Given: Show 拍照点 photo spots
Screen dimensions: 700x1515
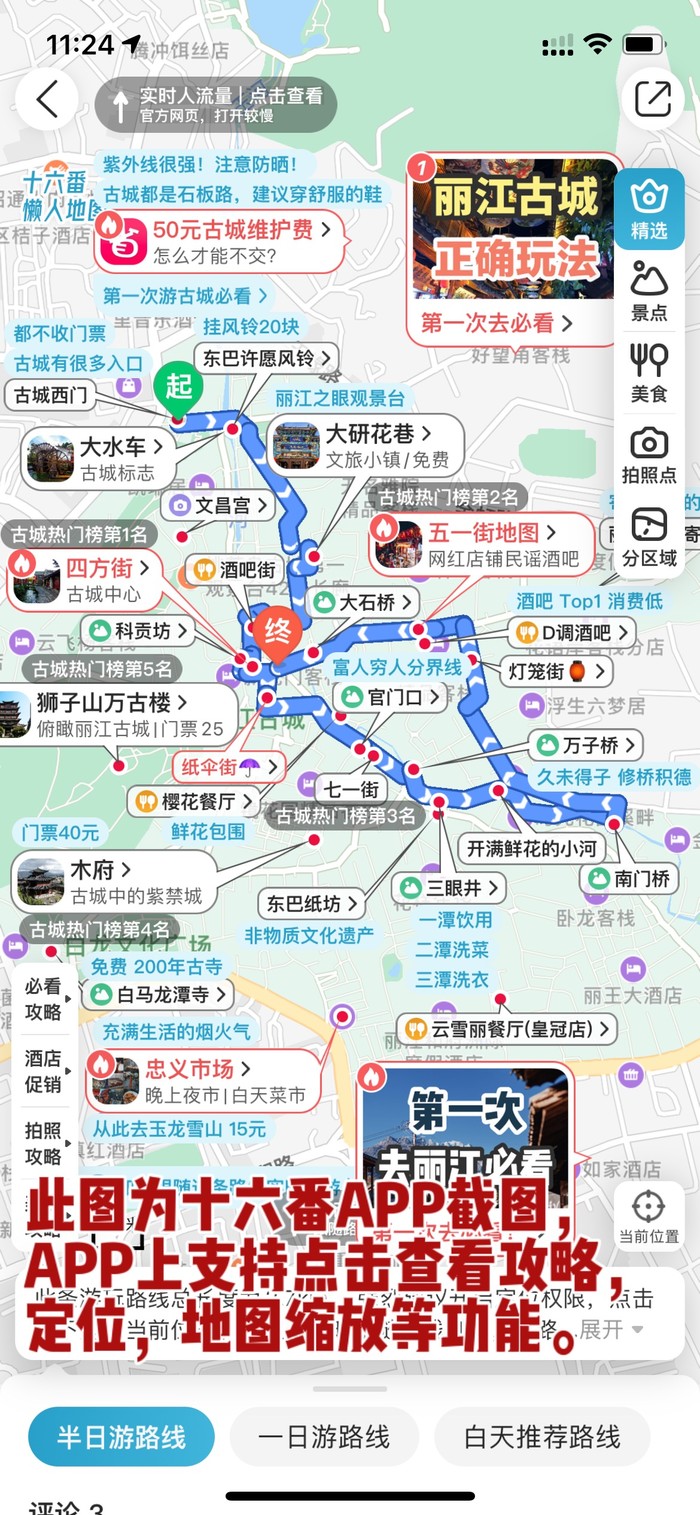Looking at the screenshot, I should pos(649,455).
